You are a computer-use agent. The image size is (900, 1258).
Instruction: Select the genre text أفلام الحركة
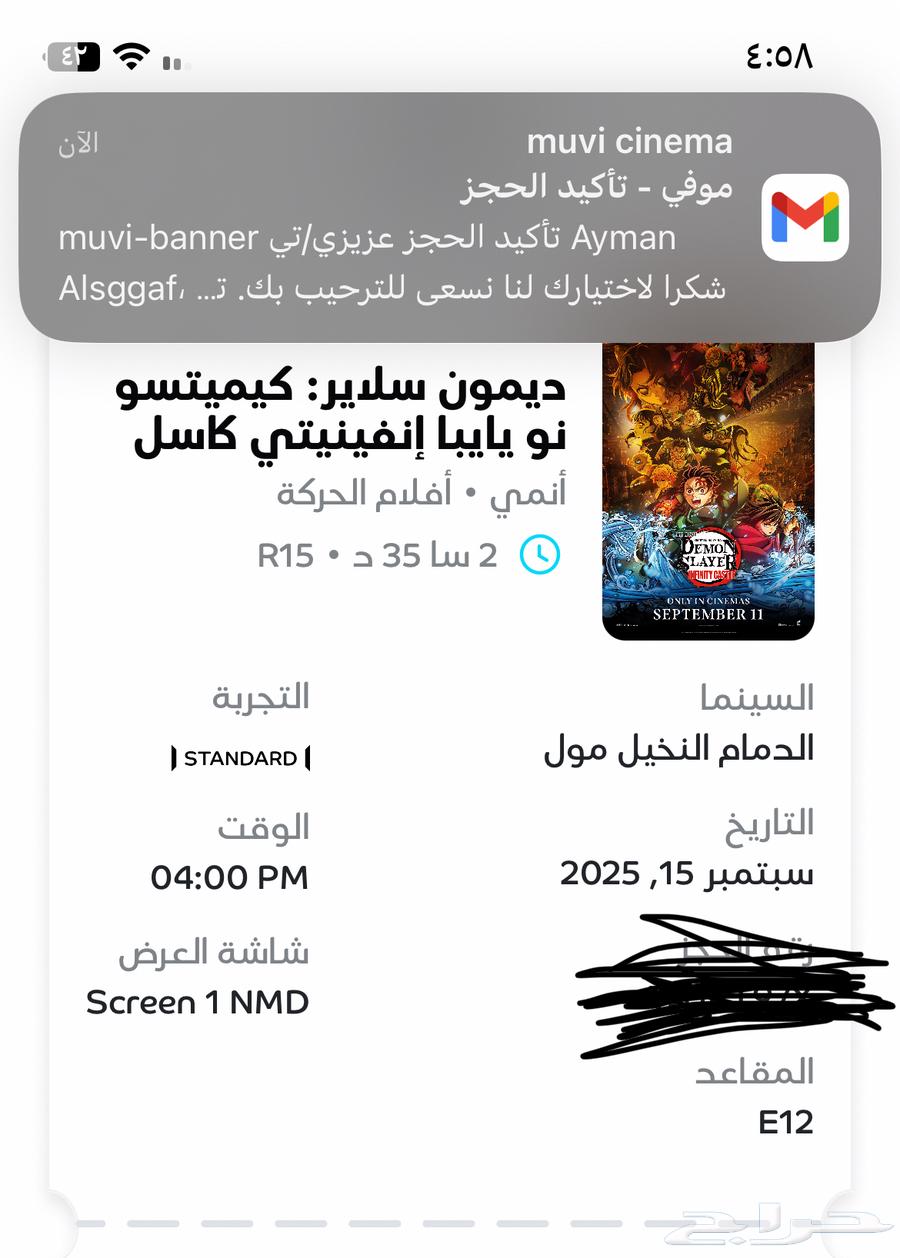tap(400, 492)
